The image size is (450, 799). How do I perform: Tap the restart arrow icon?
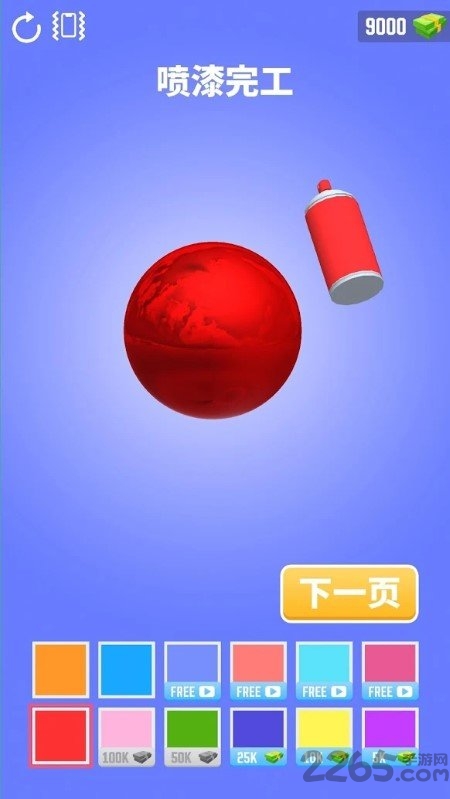(26, 28)
